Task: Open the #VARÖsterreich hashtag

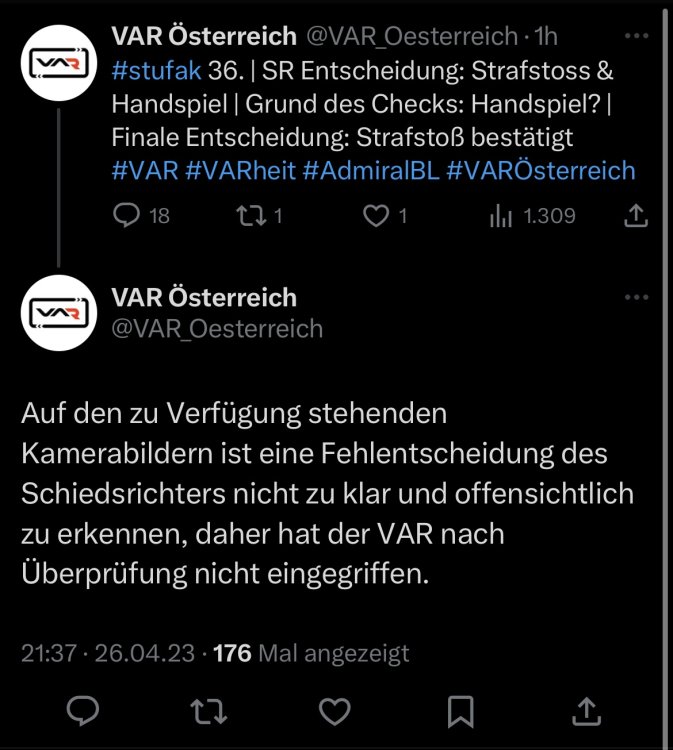Action: [540, 170]
